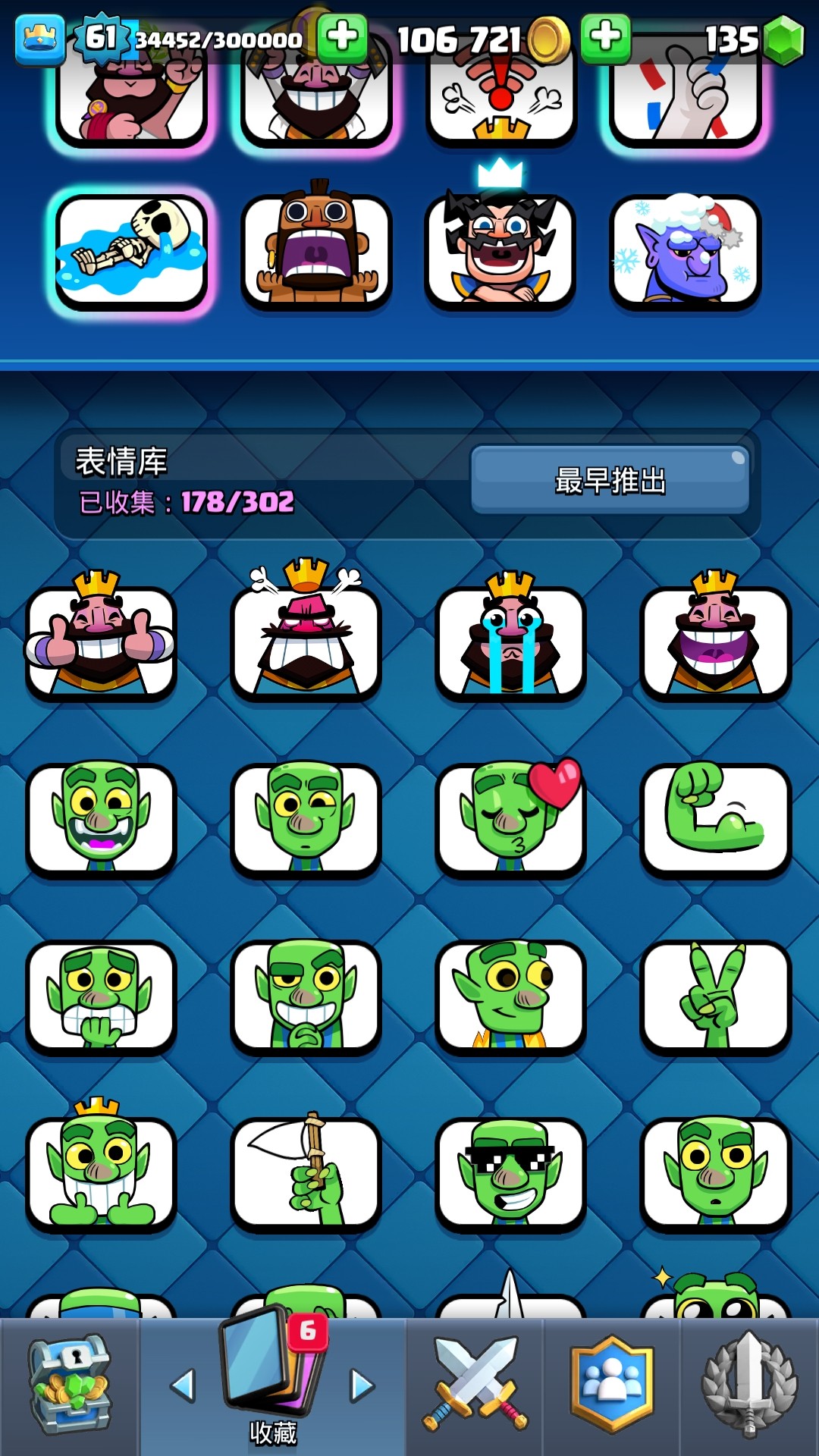Select the snowy Santa-hat goblin emote
Screen dimensions: 819x1456
[x=685, y=252]
